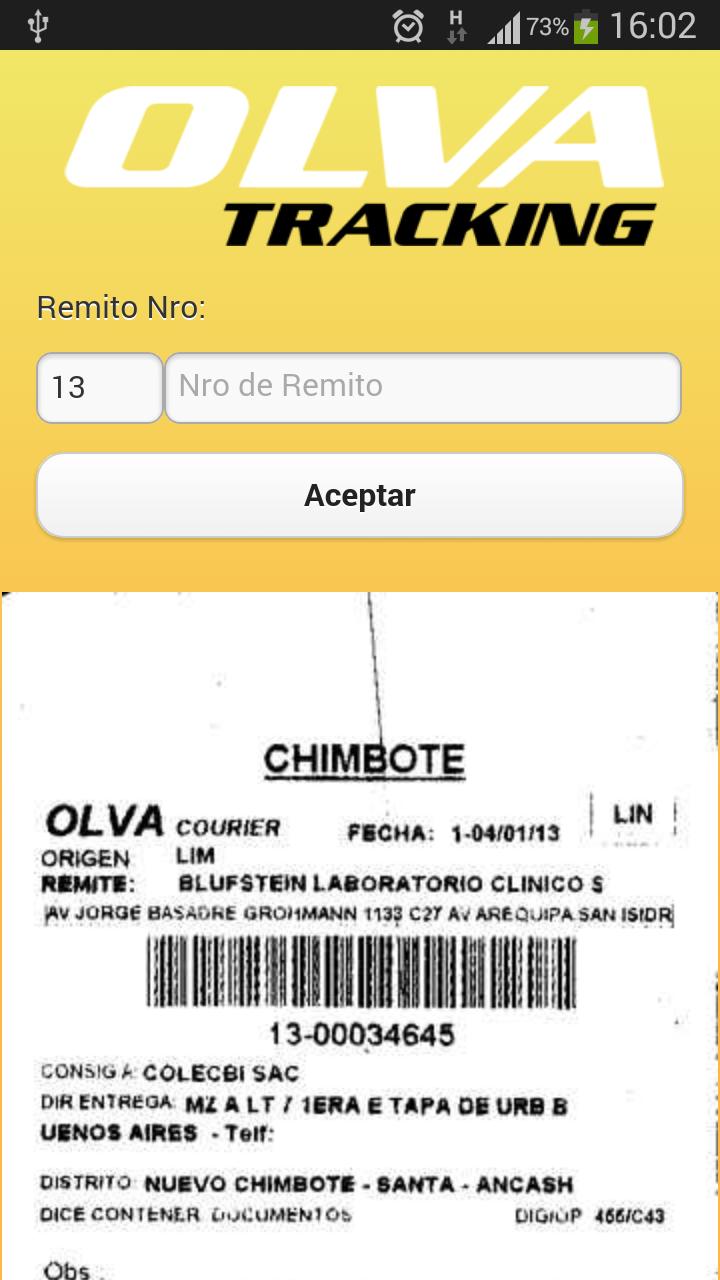This screenshot has width=720, height=1280.
Task: Tap the prefix field containing 13
Action: pyautogui.click(x=99, y=388)
